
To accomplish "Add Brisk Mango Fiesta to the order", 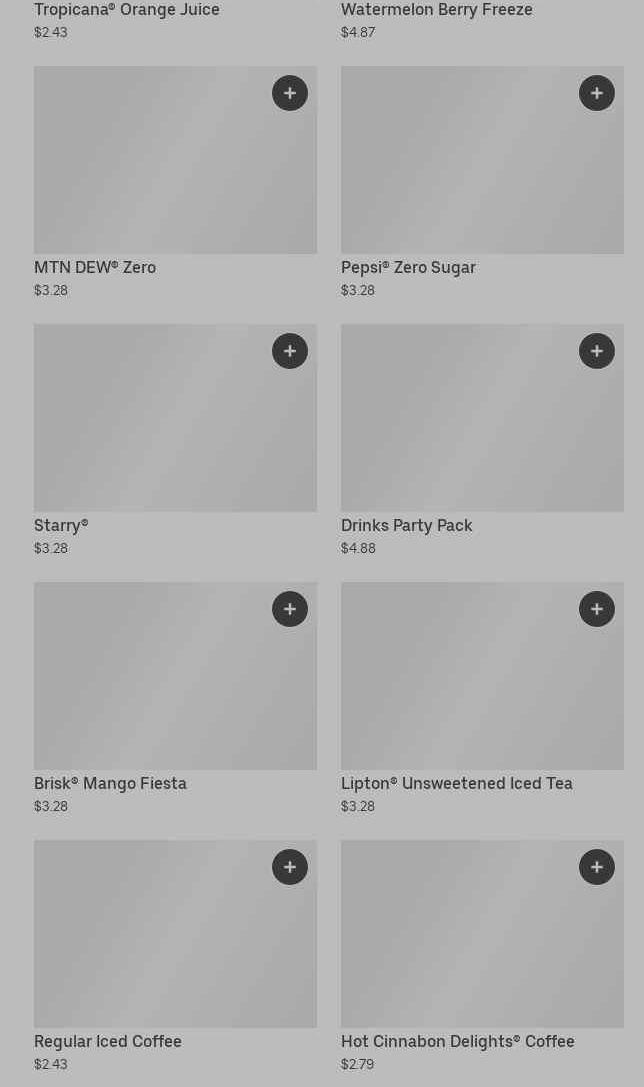I will pos(290,609).
